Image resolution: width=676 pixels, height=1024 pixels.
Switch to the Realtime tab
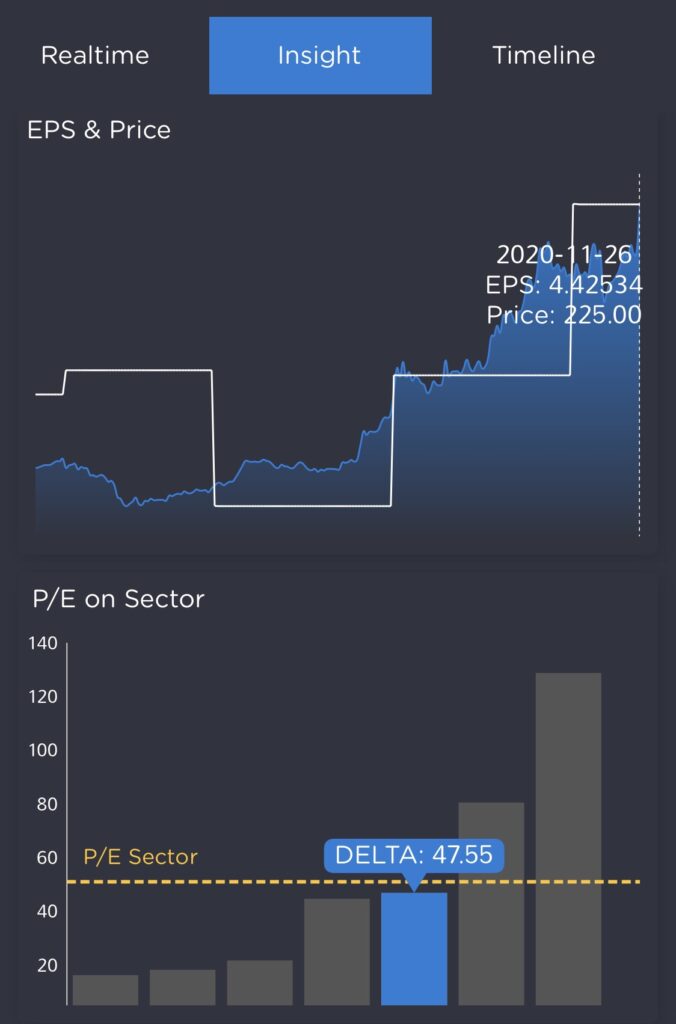click(x=95, y=55)
